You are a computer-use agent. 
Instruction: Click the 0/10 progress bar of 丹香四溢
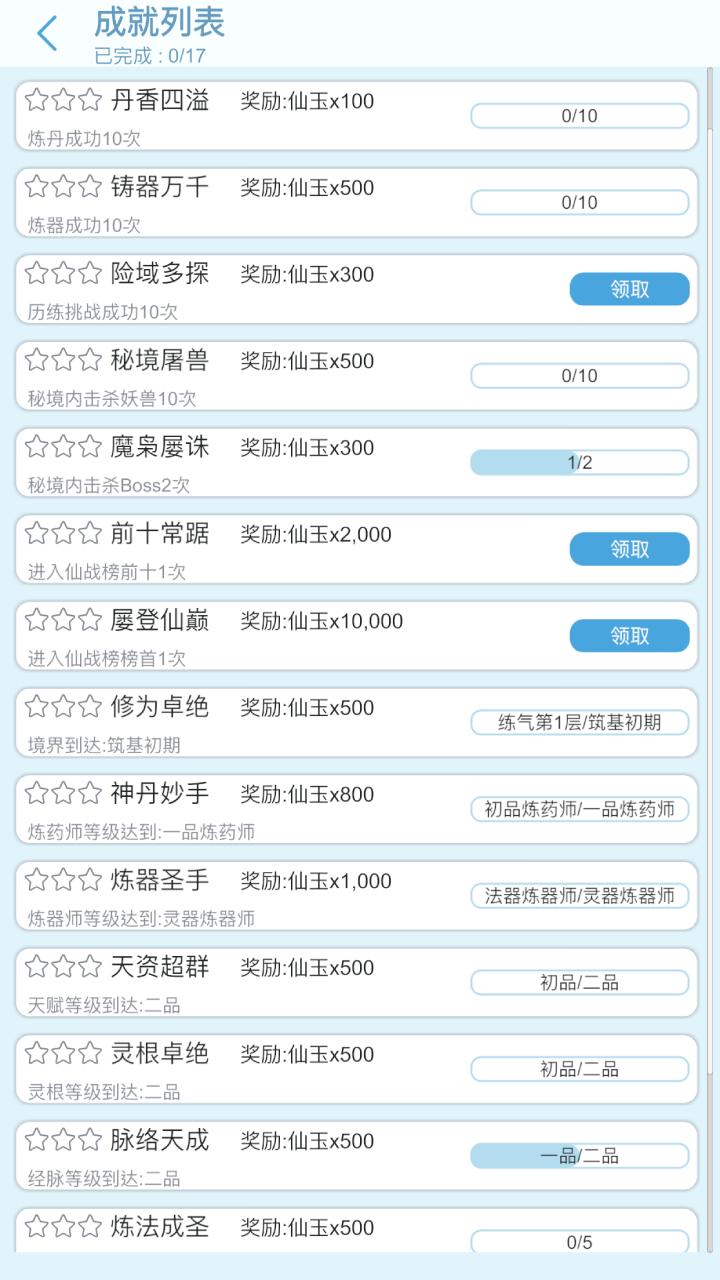[x=578, y=116]
